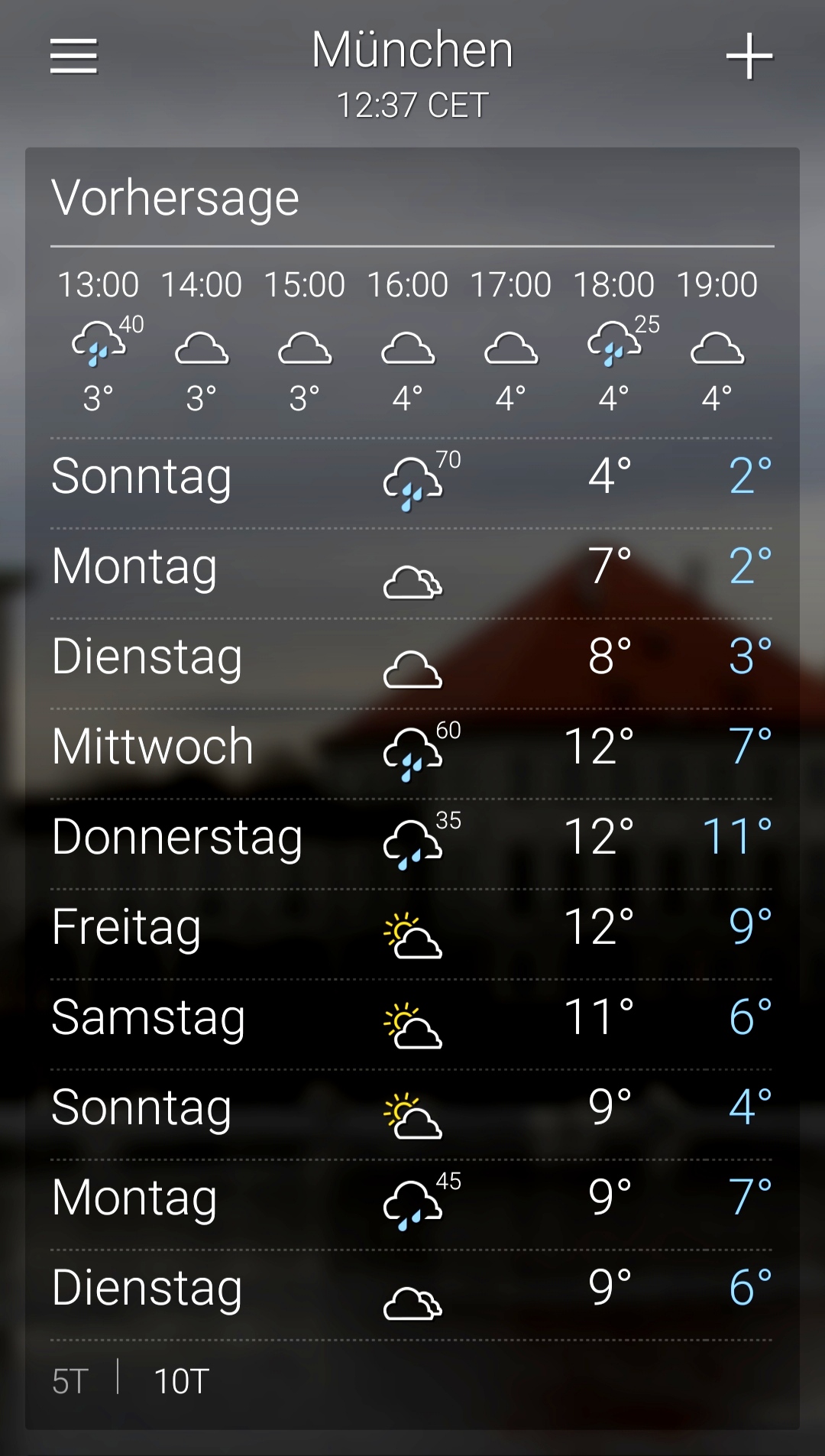The height and width of the screenshot is (1456, 825).
Task: Open the hamburger menu
Action: (73, 57)
